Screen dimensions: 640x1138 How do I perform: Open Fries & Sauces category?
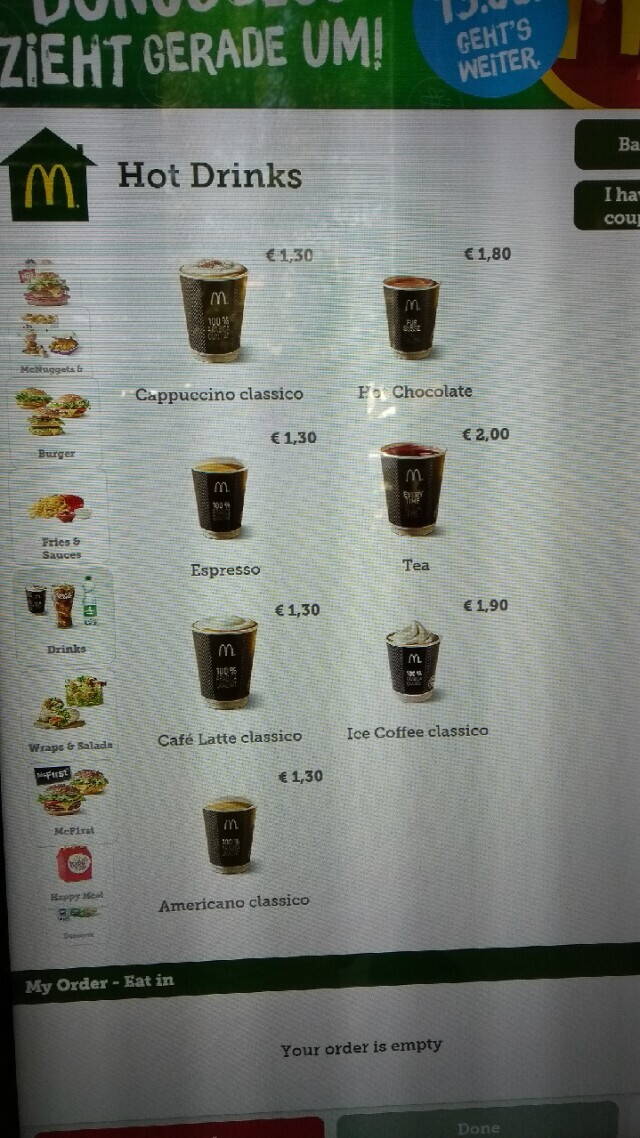point(58,520)
